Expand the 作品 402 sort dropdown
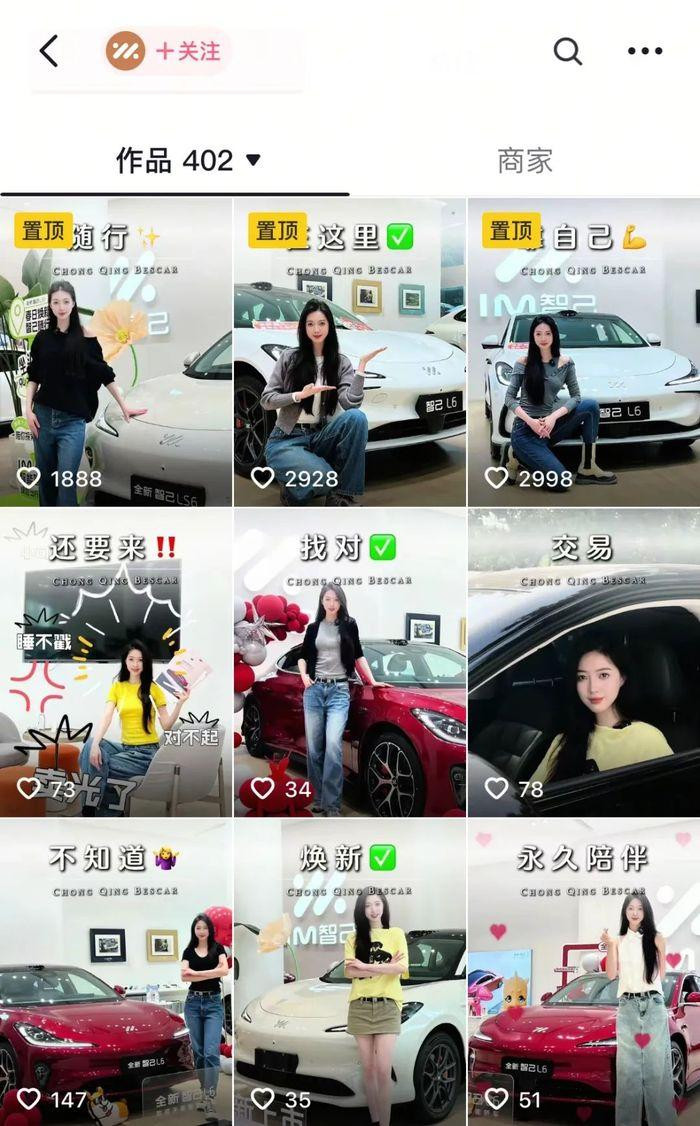The width and height of the screenshot is (700, 1126). point(188,160)
